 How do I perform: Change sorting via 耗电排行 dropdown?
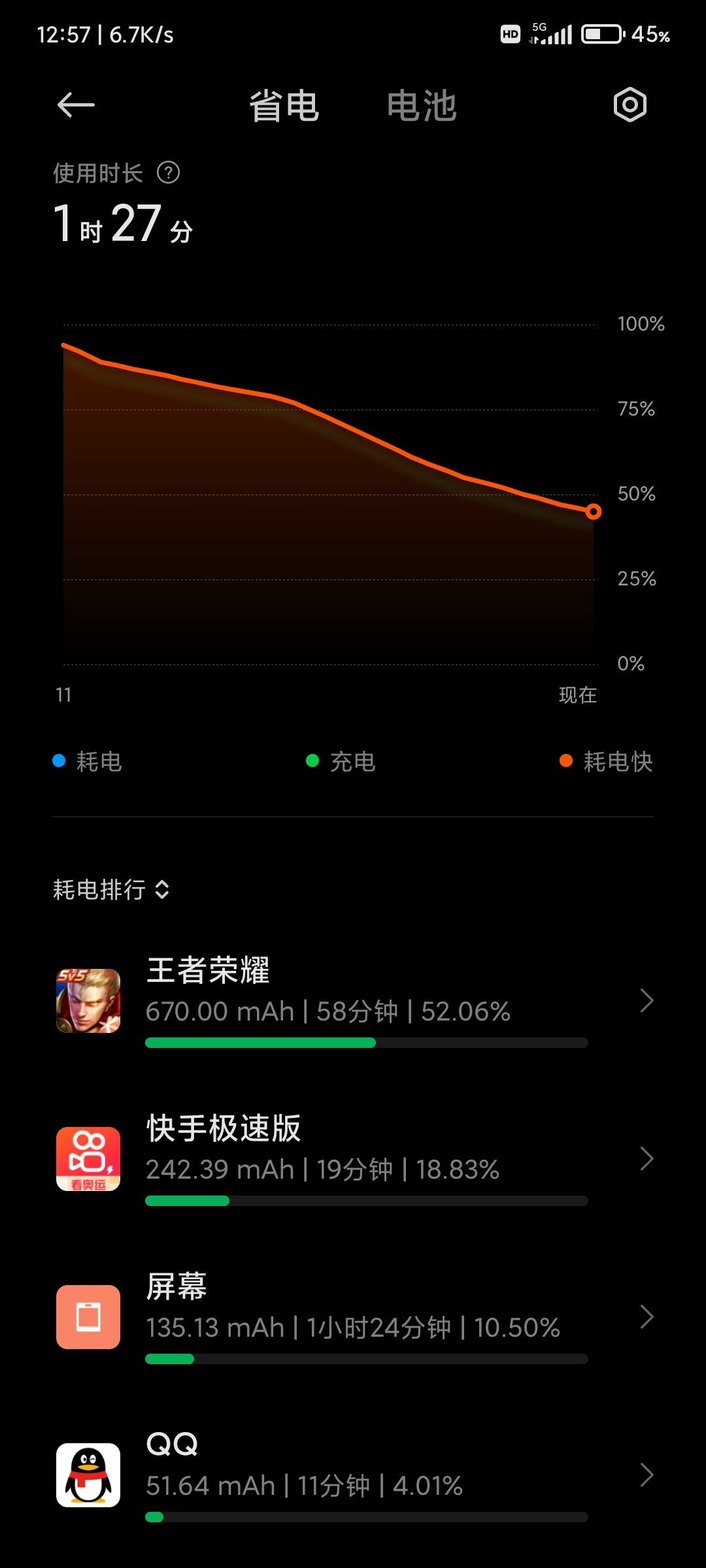click(111, 890)
